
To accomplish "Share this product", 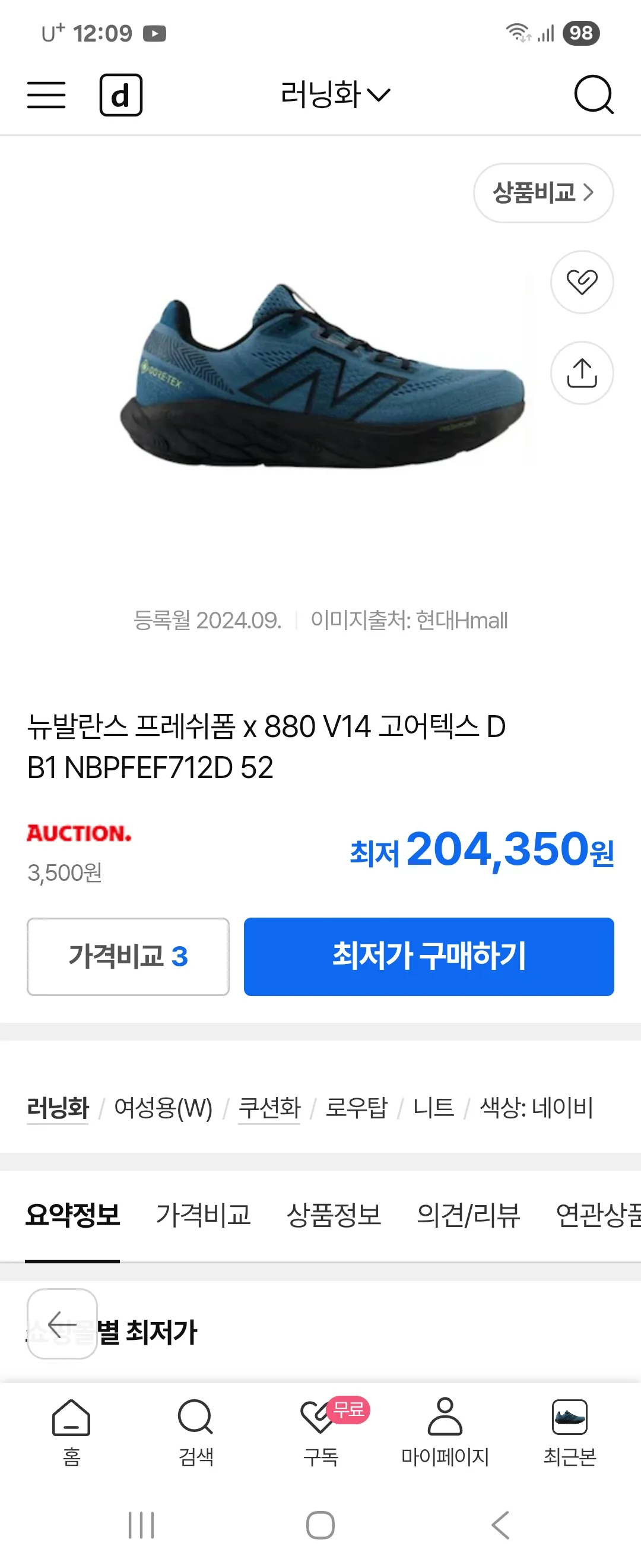I will click(582, 372).
